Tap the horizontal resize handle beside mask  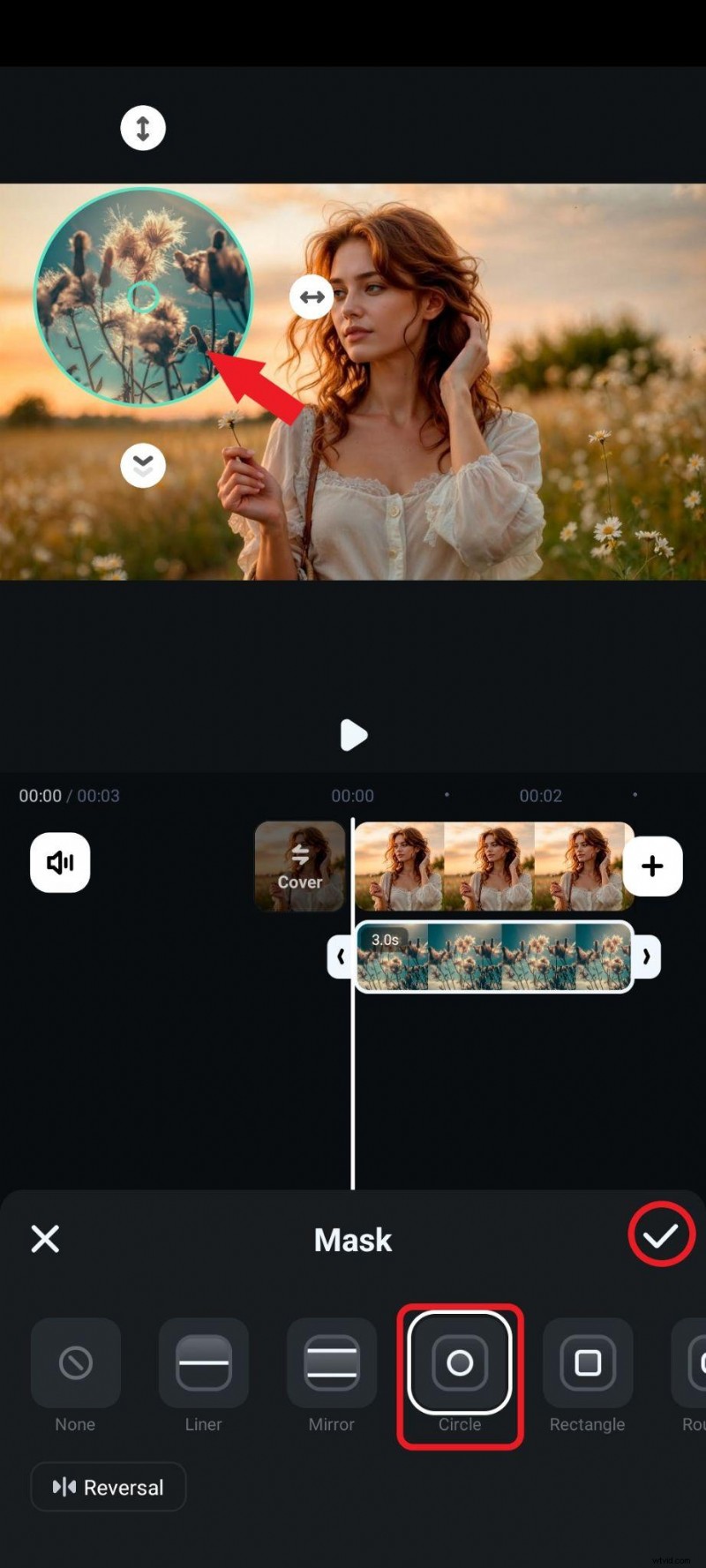pyautogui.click(x=312, y=297)
